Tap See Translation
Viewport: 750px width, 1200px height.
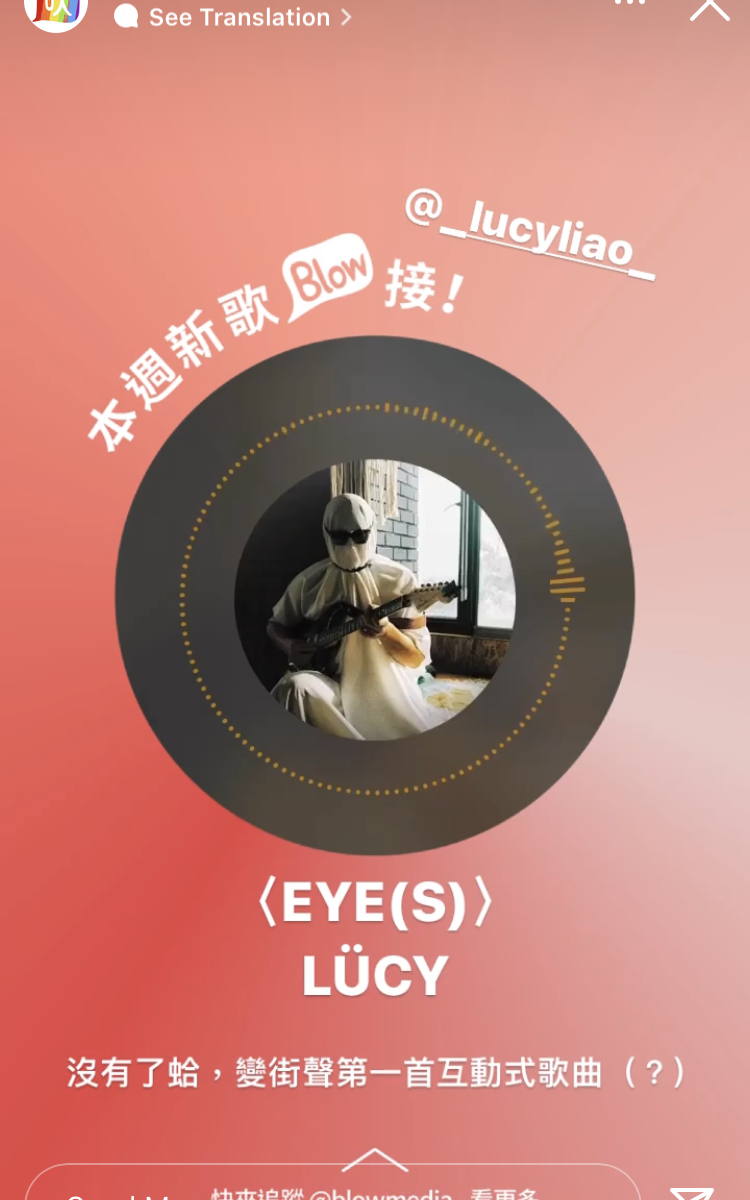coord(234,17)
